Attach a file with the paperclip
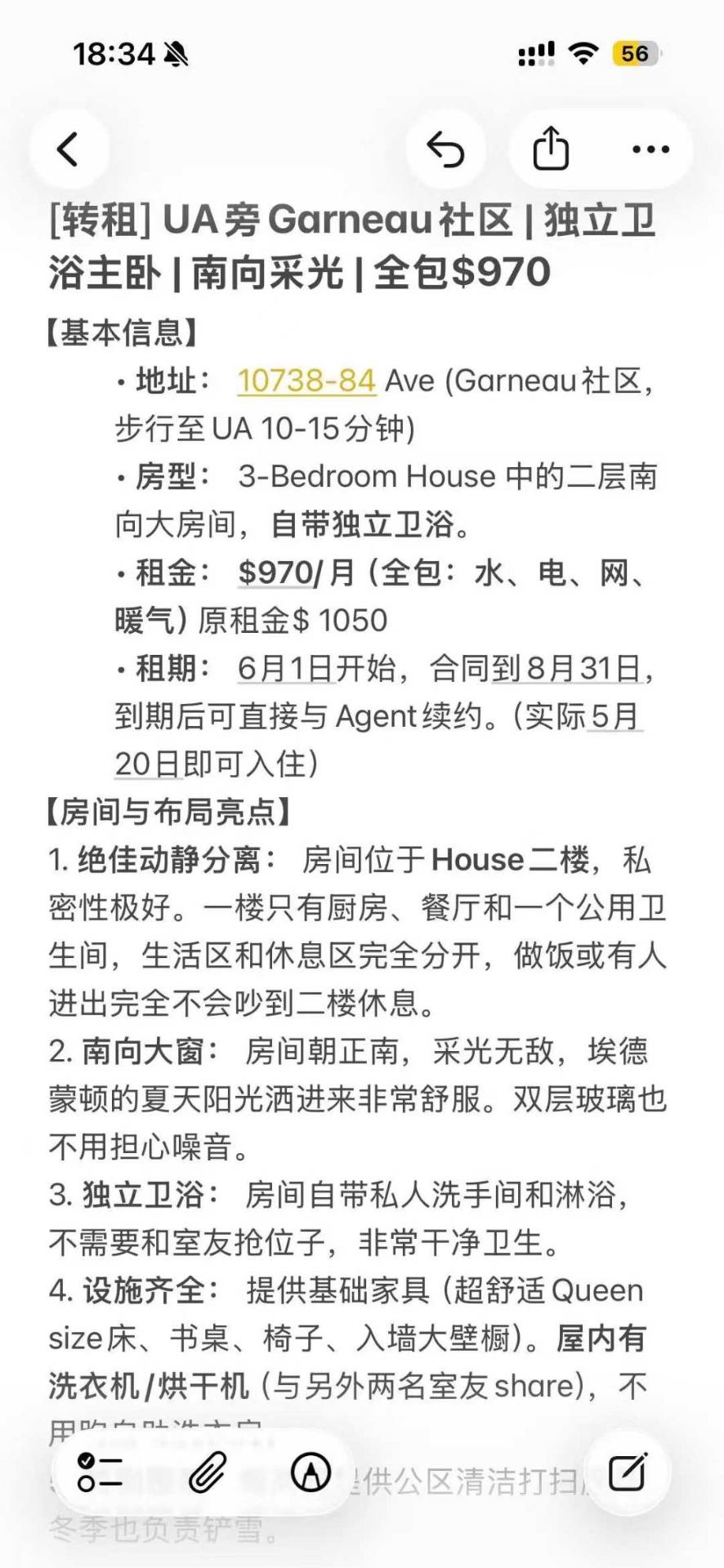724x1568 pixels. [207, 1473]
